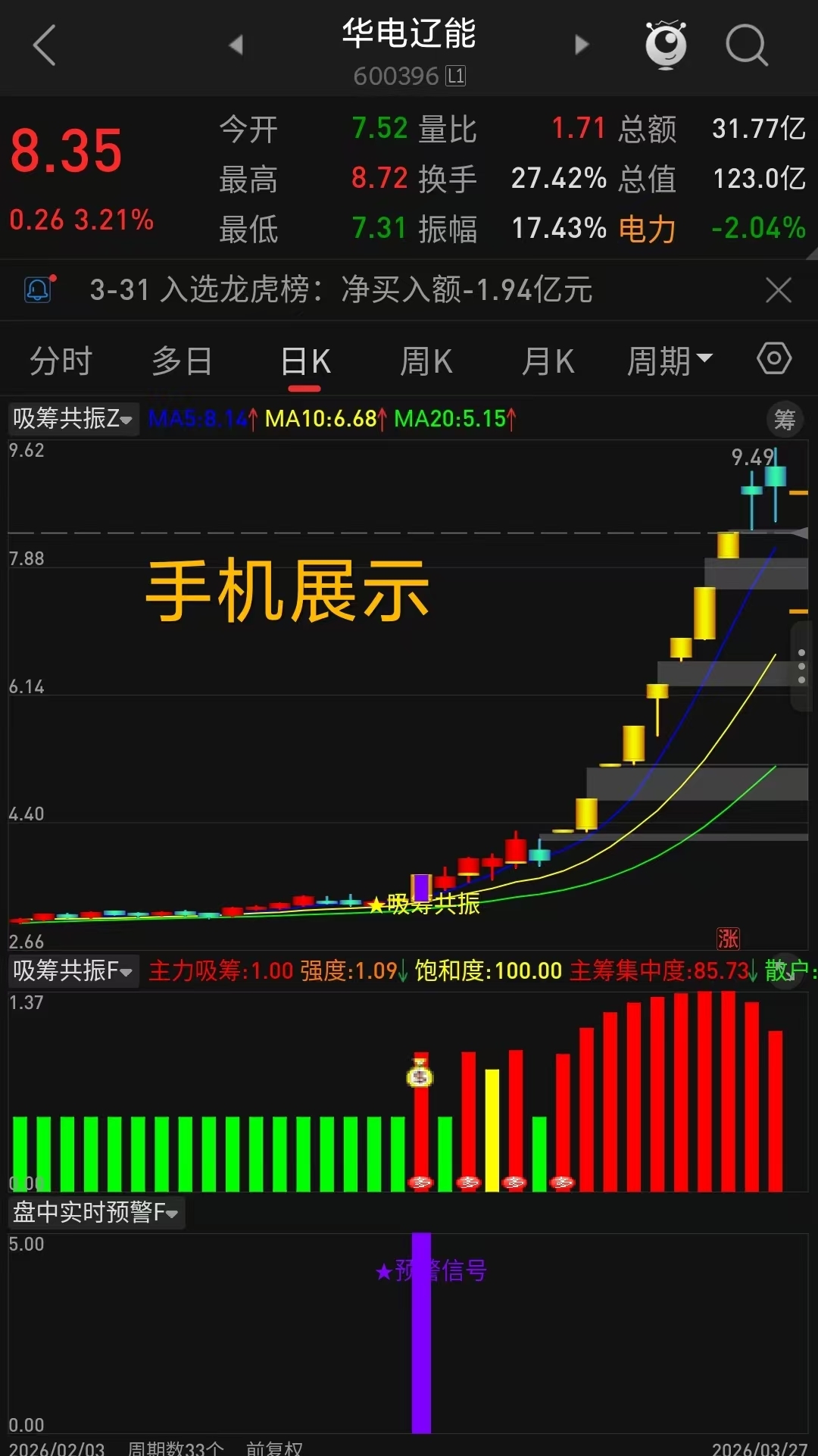Open the 龙虎榜 news notice
This screenshot has width=818, height=1456.
341,289
